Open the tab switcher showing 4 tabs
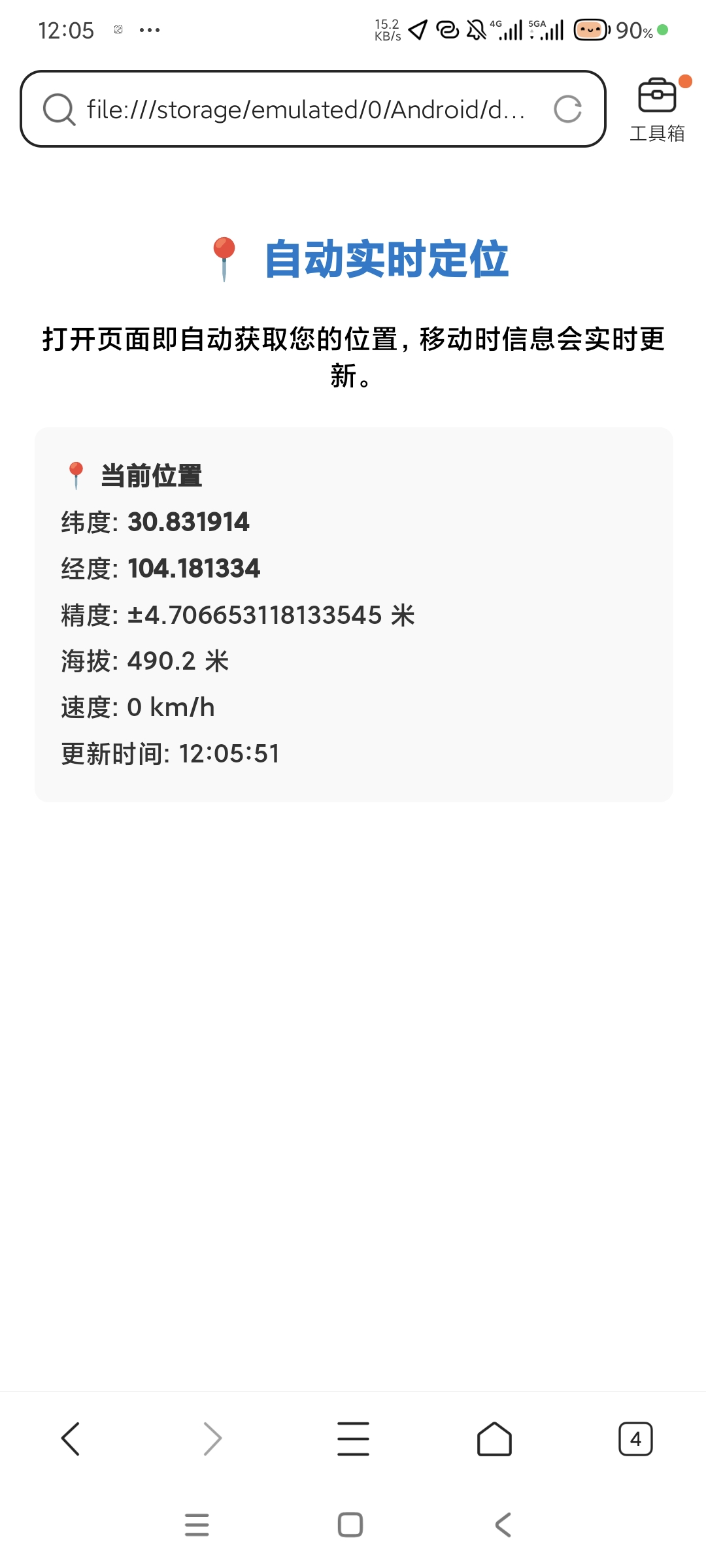The height and width of the screenshot is (1568, 706). click(x=635, y=1439)
